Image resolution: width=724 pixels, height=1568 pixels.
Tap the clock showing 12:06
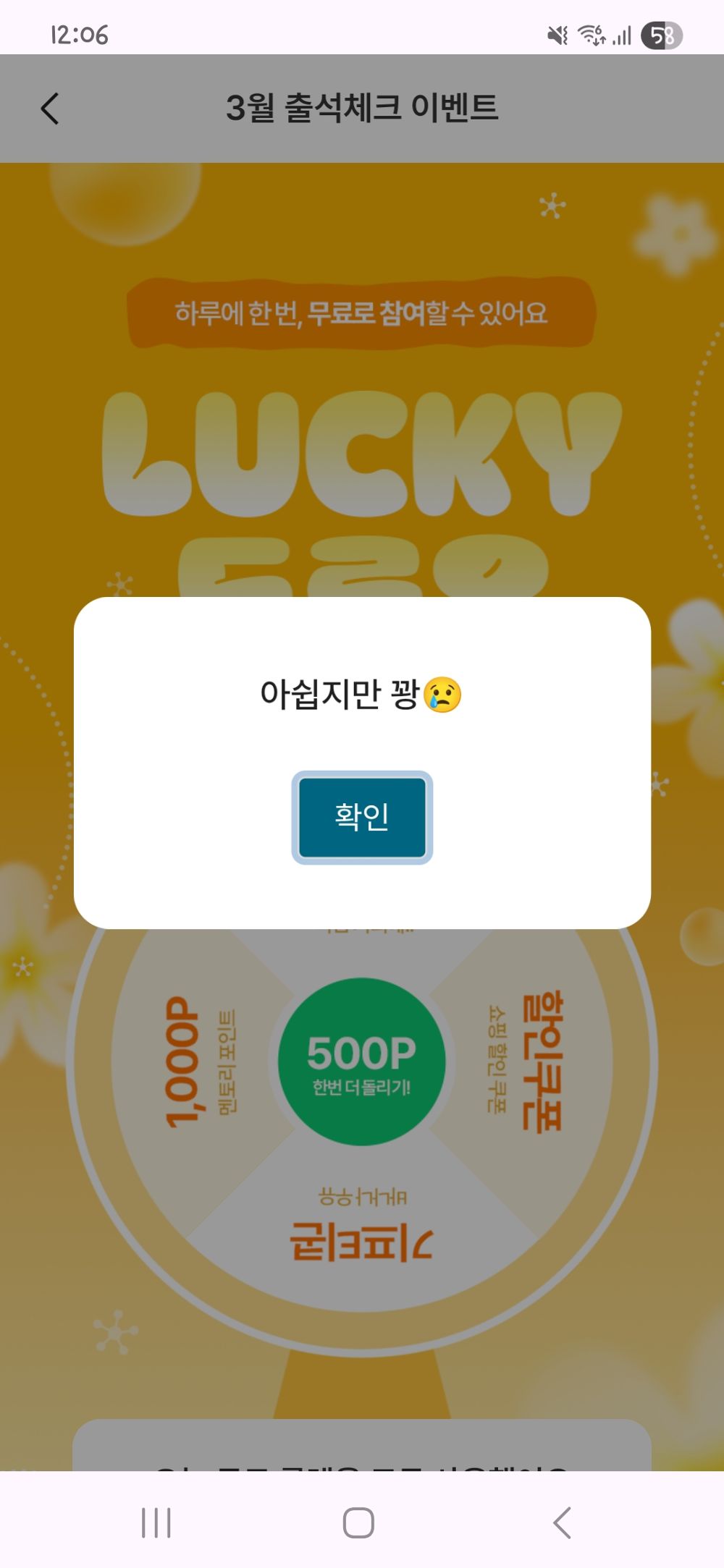78,33
